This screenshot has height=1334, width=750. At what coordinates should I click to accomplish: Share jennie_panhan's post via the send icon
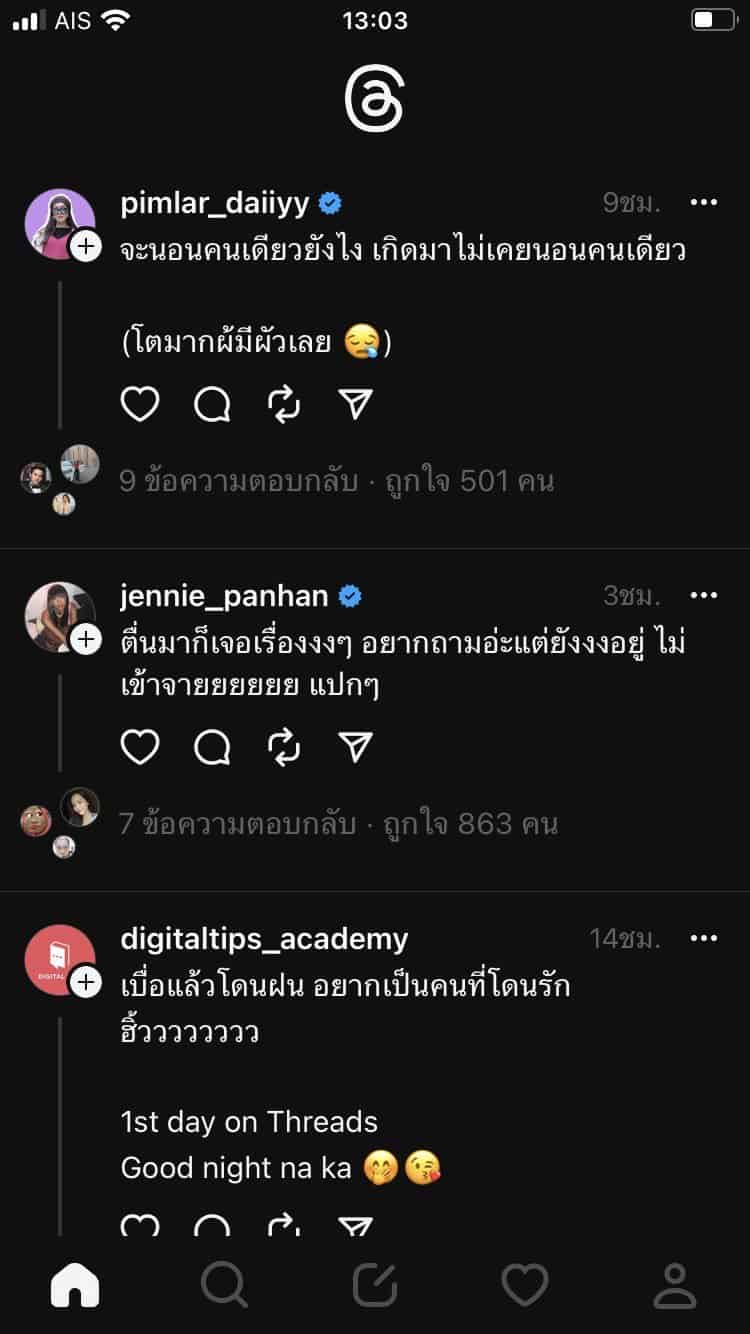click(355, 746)
